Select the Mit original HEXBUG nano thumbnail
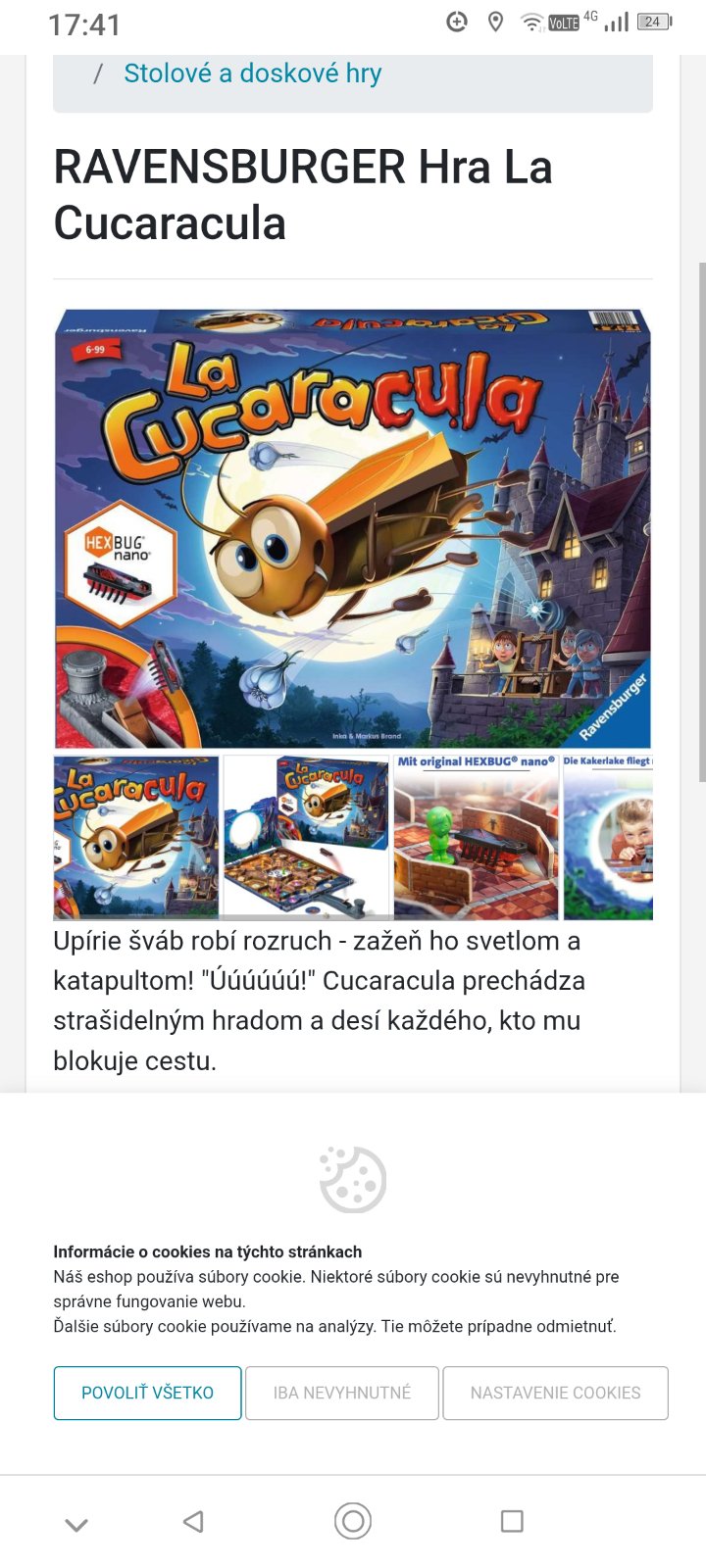Image resolution: width=706 pixels, height=1568 pixels. point(476,837)
